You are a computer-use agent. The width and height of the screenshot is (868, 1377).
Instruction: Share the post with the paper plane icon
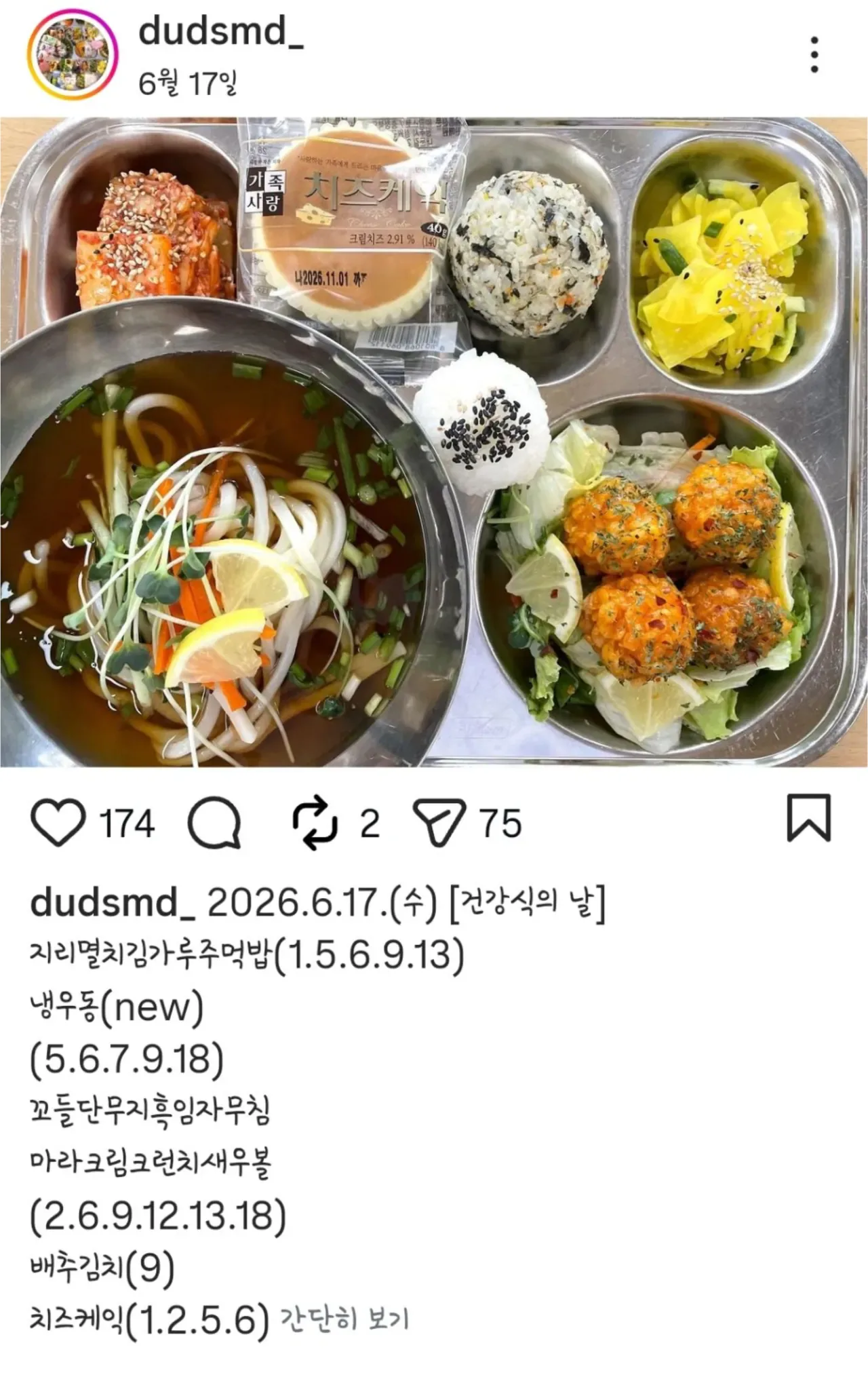click(x=439, y=823)
